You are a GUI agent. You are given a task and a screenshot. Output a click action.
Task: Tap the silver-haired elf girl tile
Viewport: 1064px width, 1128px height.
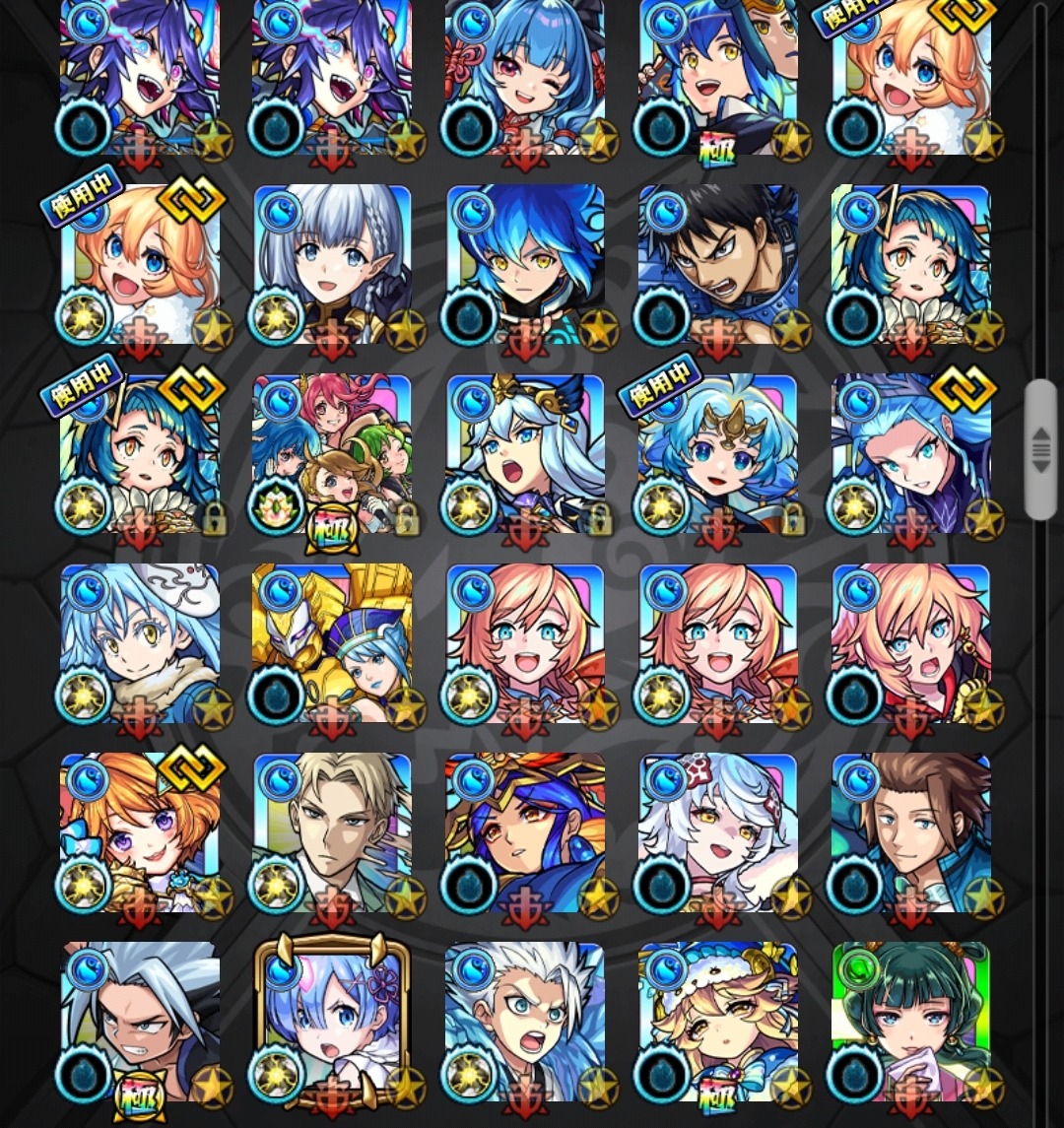(x=332, y=264)
